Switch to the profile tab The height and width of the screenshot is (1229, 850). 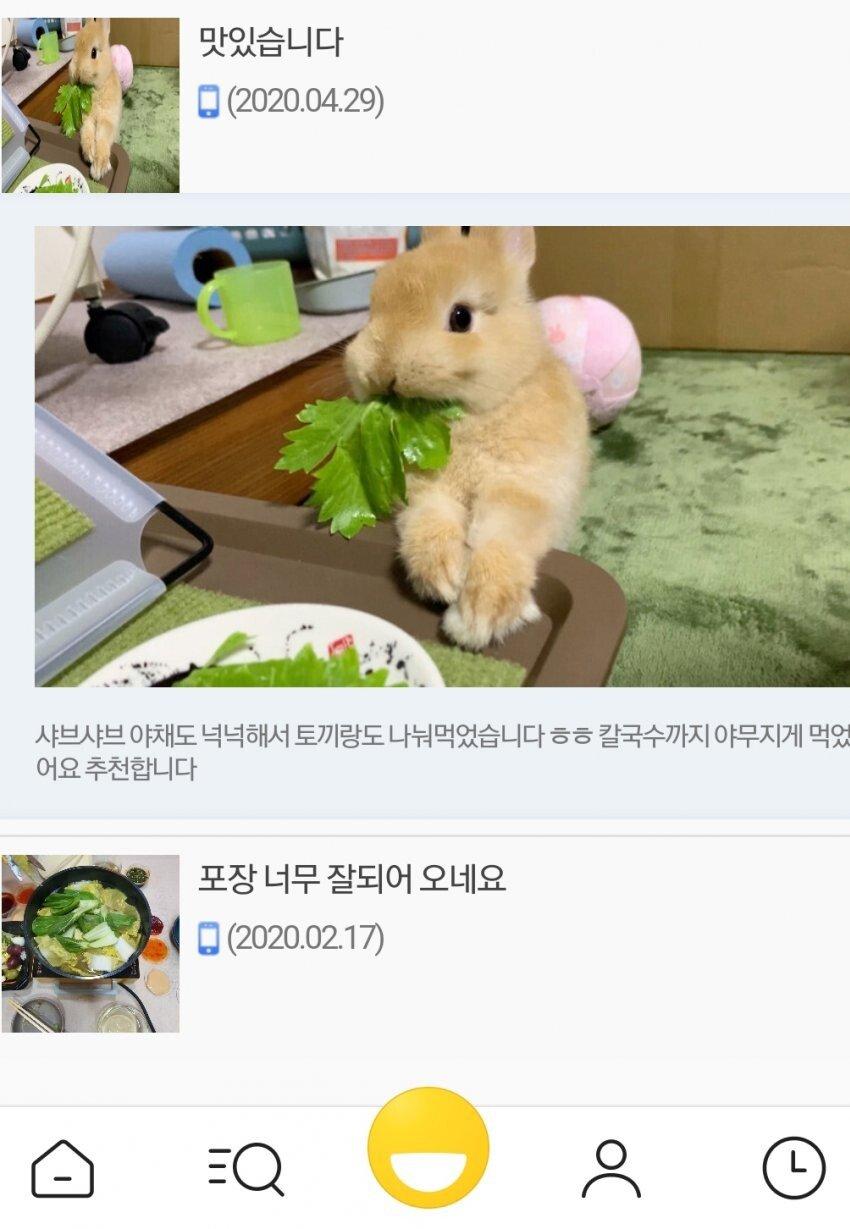point(610,1168)
